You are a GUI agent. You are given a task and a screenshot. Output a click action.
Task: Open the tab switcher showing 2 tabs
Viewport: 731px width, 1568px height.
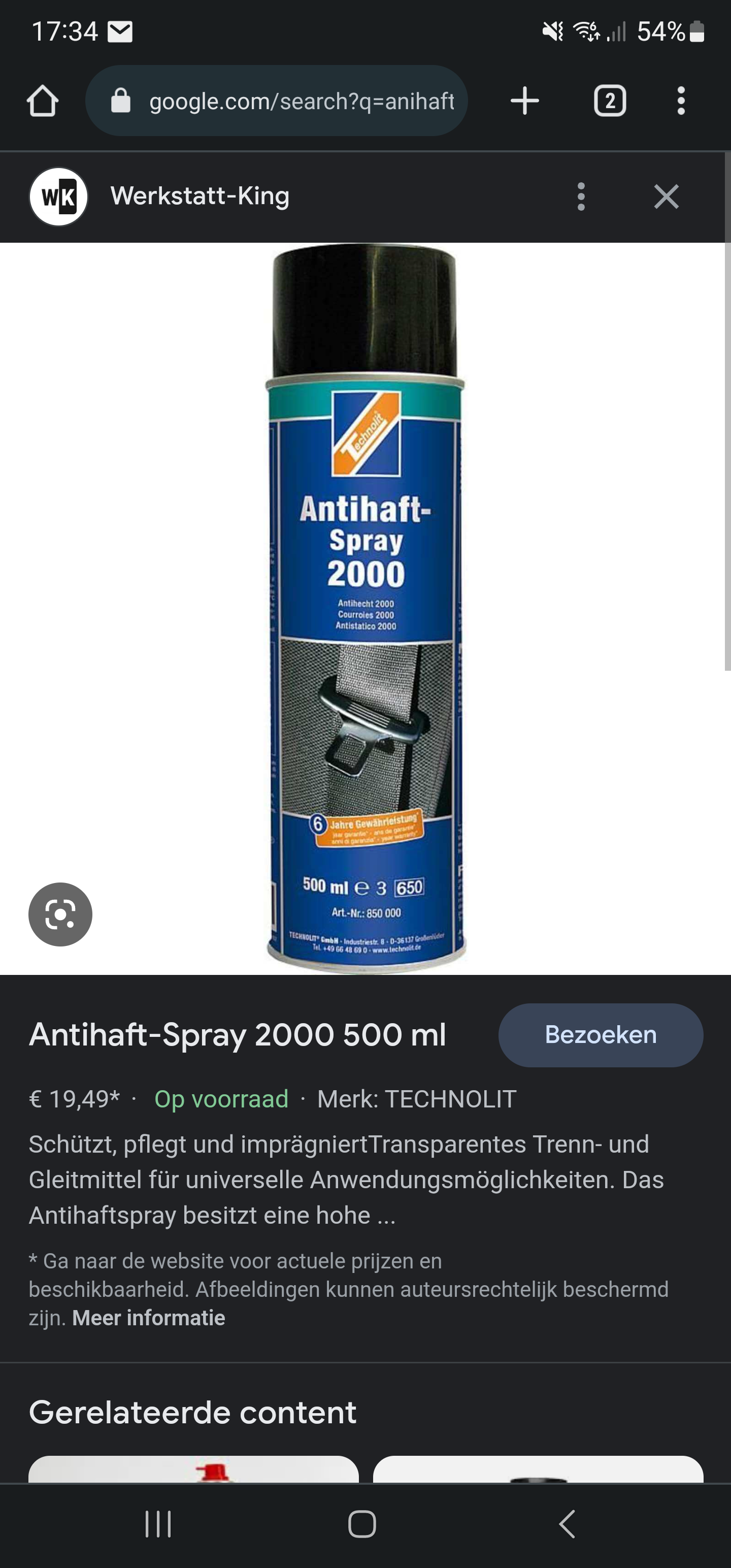tap(610, 101)
